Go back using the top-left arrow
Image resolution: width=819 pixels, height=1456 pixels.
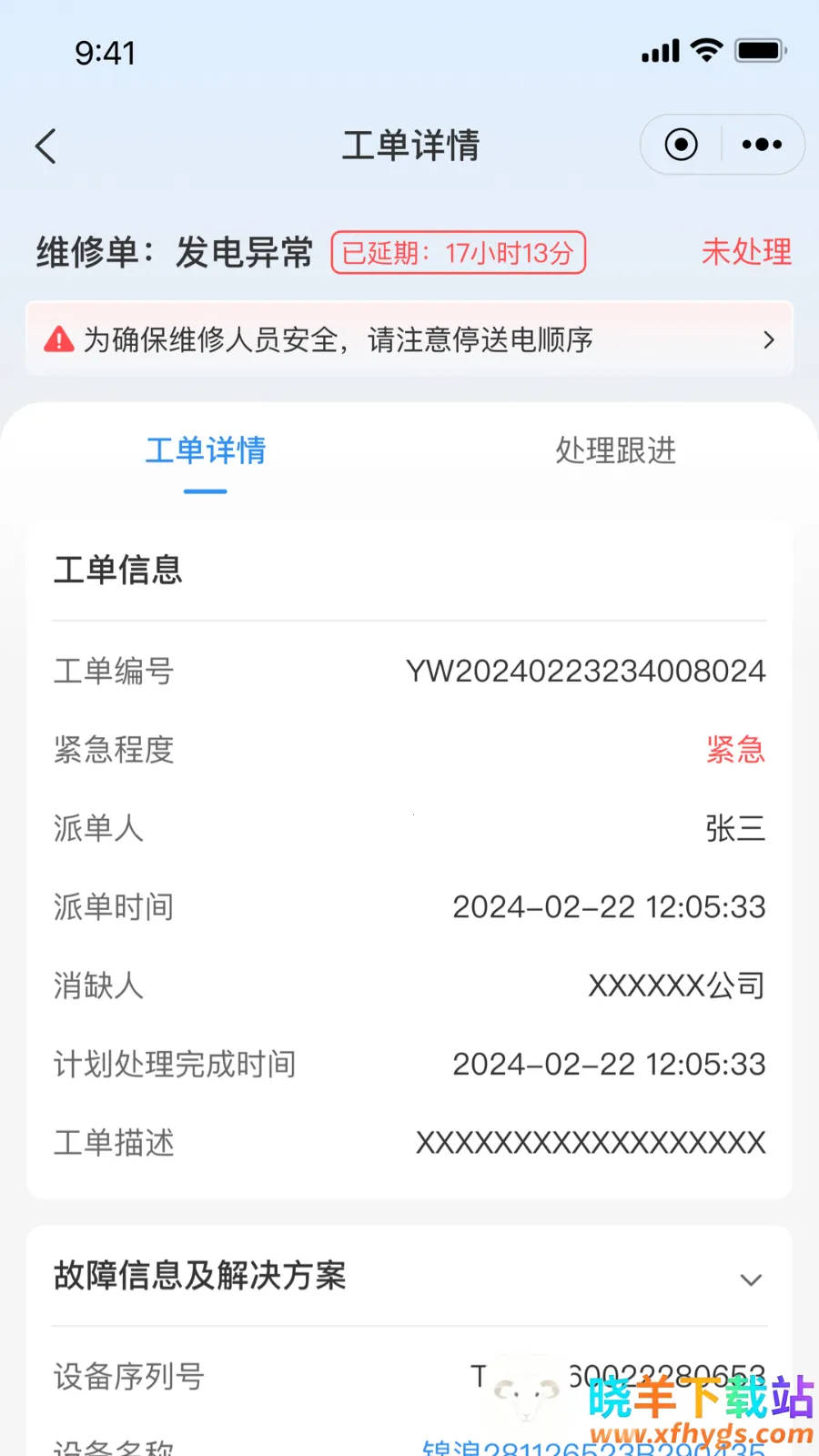point(45,146)
